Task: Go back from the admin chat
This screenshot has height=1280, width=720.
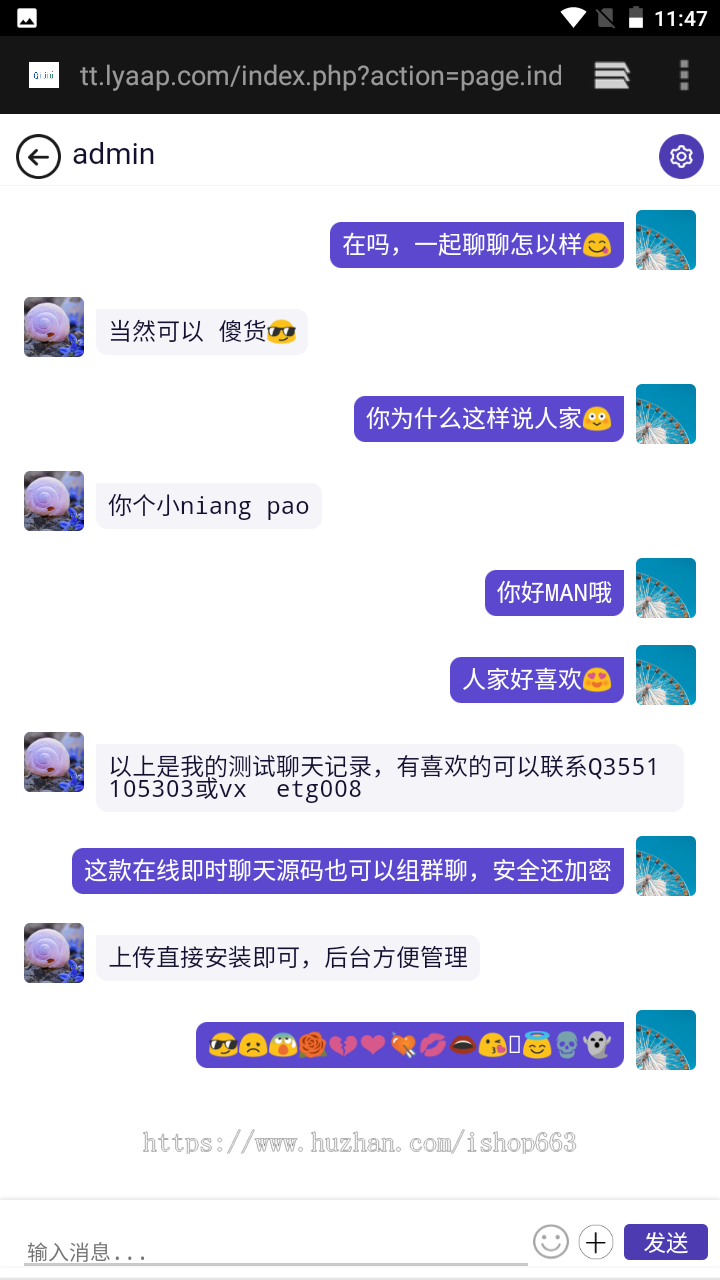Action: tap(38, 156)
